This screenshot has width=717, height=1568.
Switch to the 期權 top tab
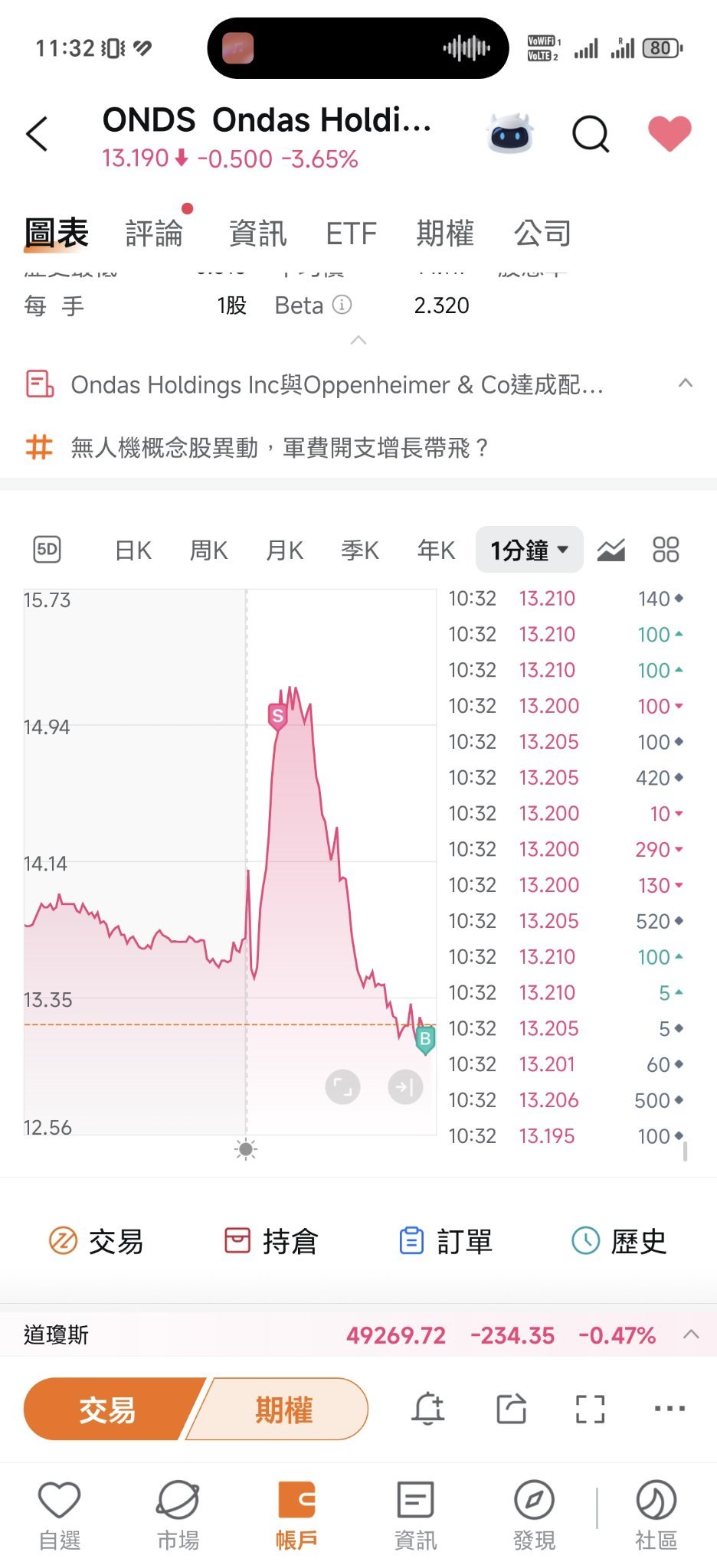pyautogui.click(x=445, y=234)
